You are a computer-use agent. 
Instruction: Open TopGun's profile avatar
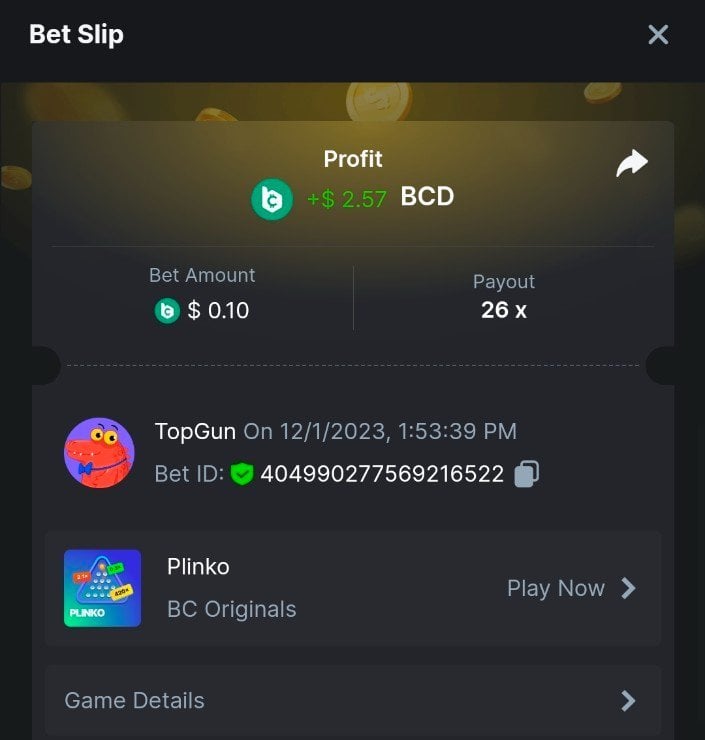click(x=99, y=453)
